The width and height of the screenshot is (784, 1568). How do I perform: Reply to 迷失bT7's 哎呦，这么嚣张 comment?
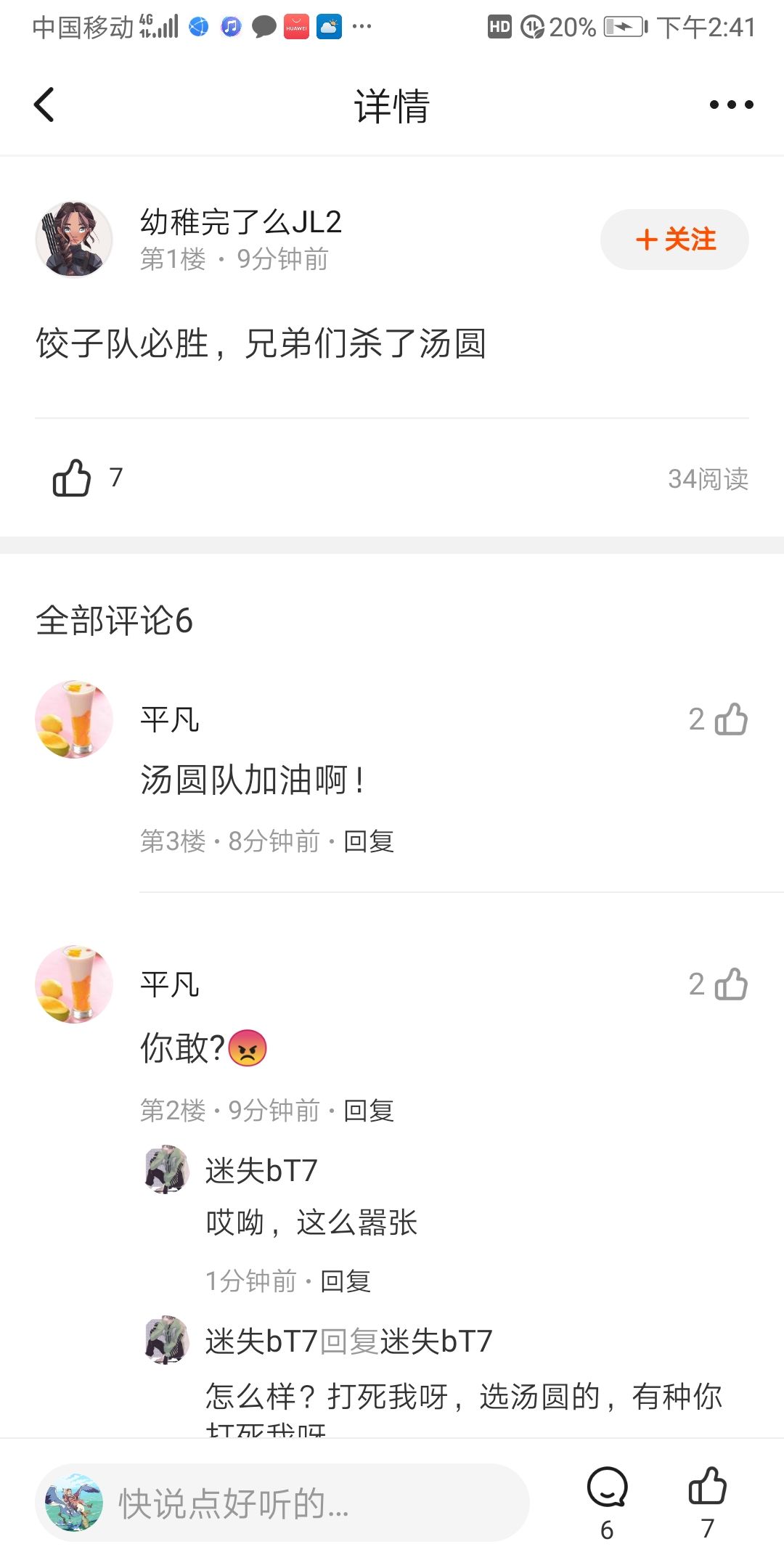pos(346,1282)
